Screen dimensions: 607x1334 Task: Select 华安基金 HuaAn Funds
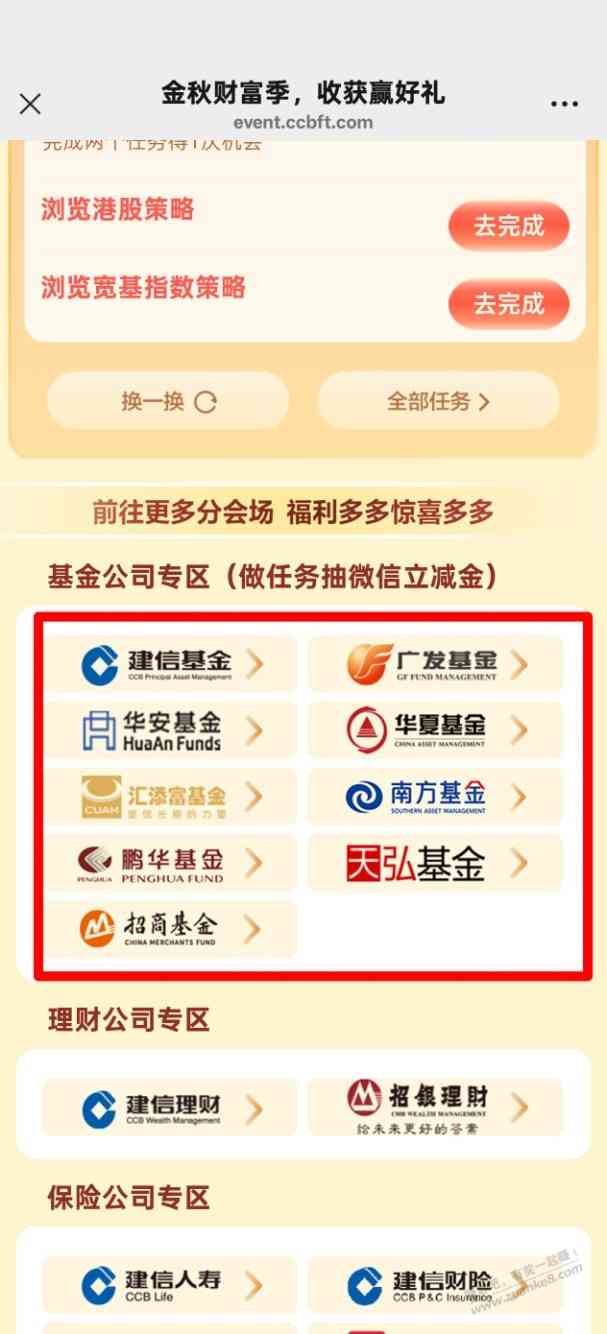coord(170,730)
